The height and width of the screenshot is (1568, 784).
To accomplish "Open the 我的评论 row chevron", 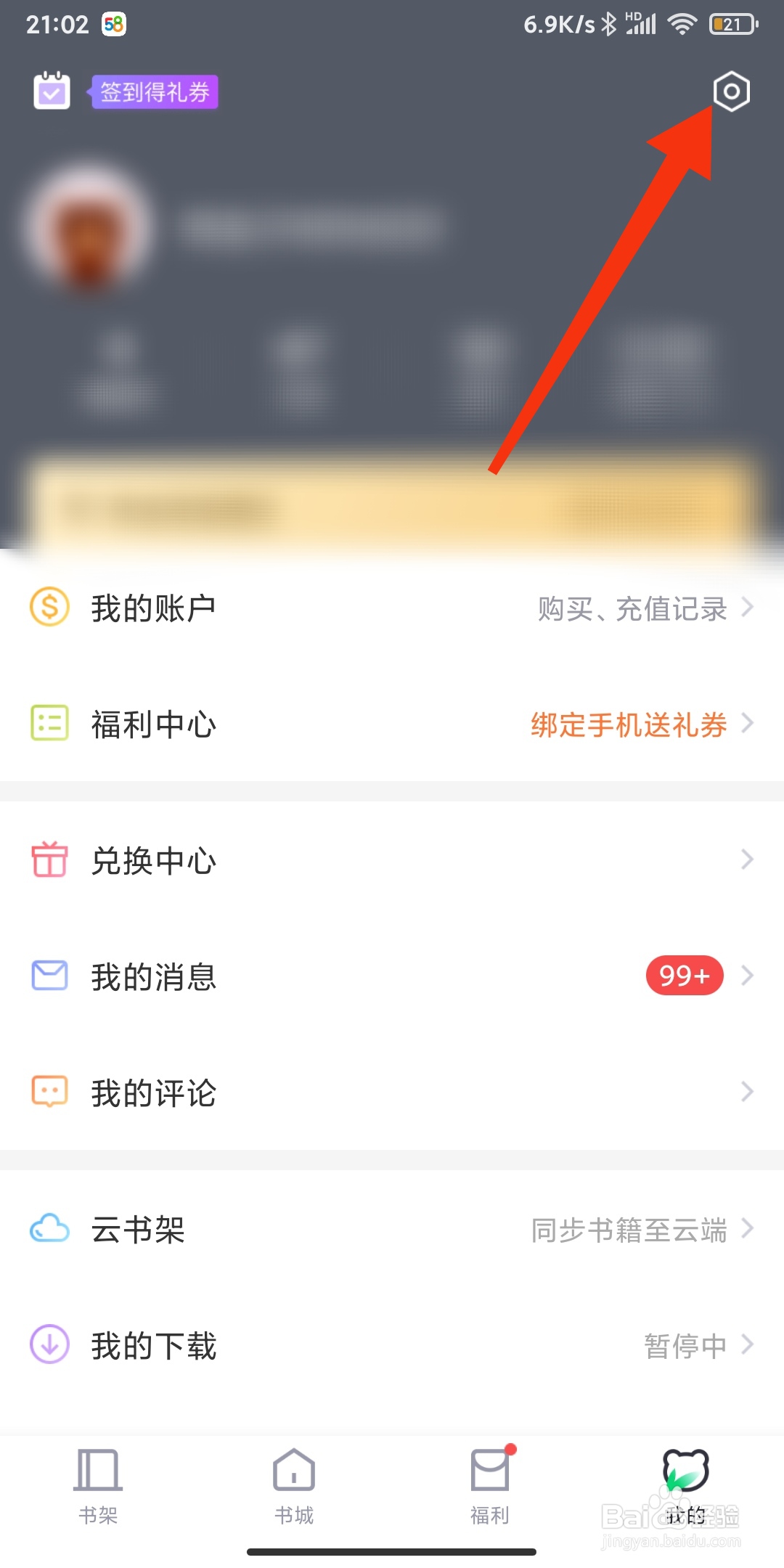I will coord(748,1091).
